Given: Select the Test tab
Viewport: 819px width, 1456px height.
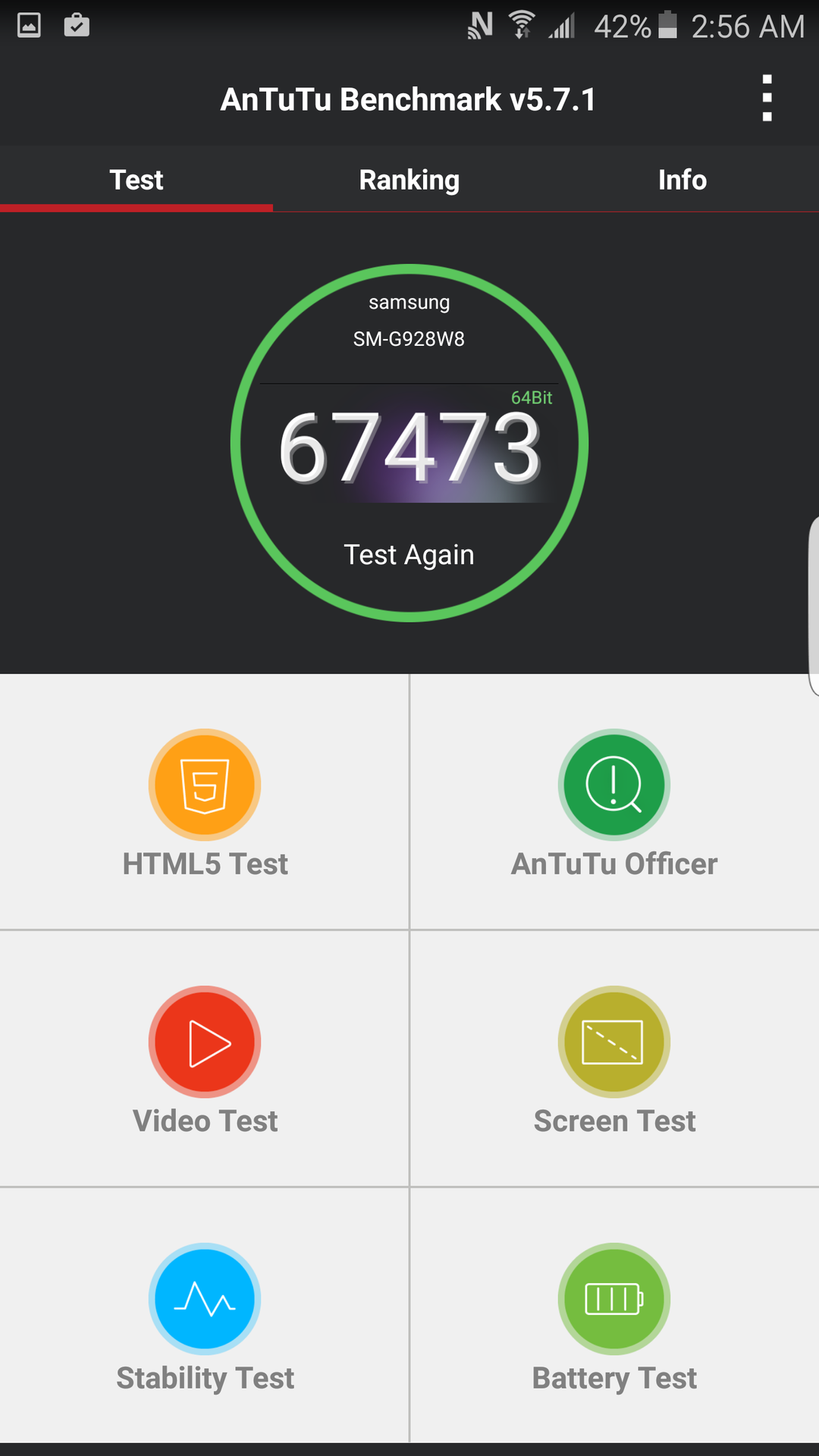Looking at the screenshot, I should [136, 180].
